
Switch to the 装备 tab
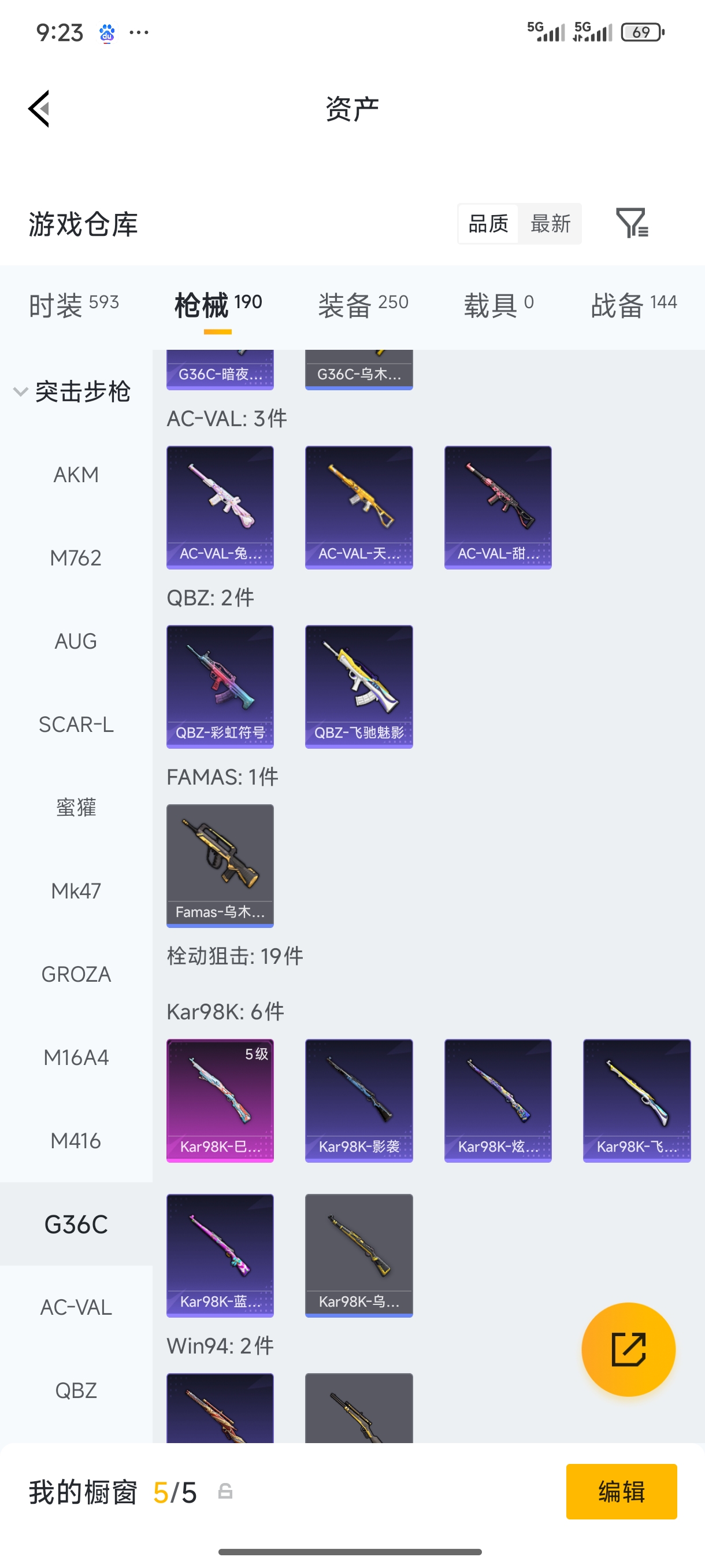pyautogui.click(x=363, y=304)
